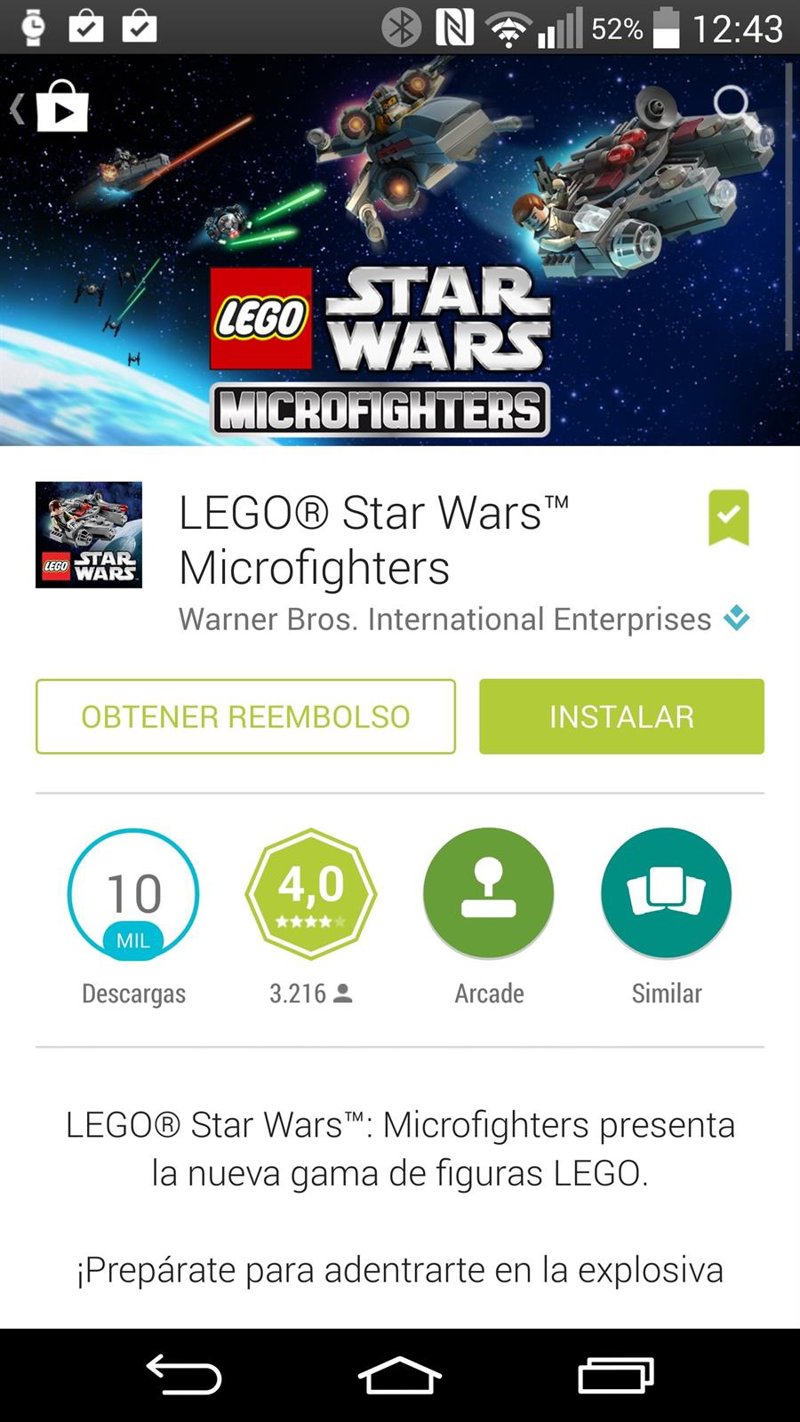Tap the Obtener Reembolso button
This screenshot has height=1422, width=800.
245,716
